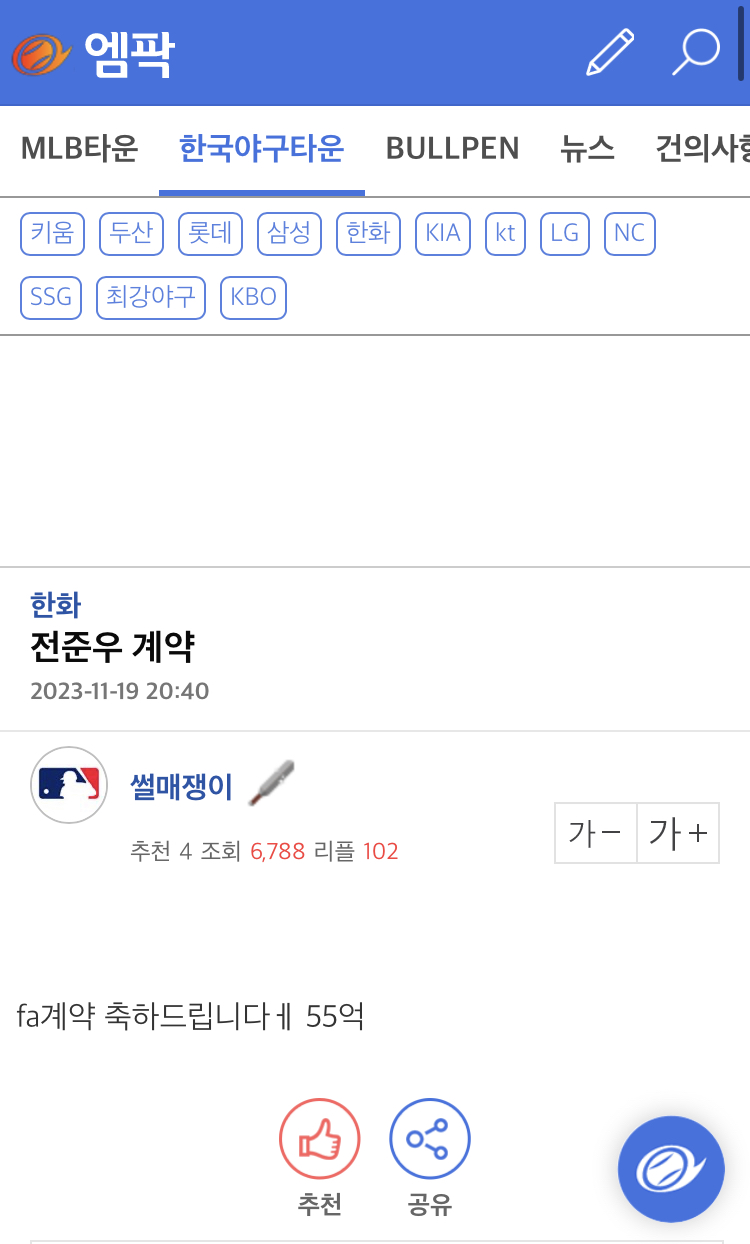Viewport: 750px width, 1244px height.
Task: Filter by the KIA chip
Action: (x=443, y=233)
